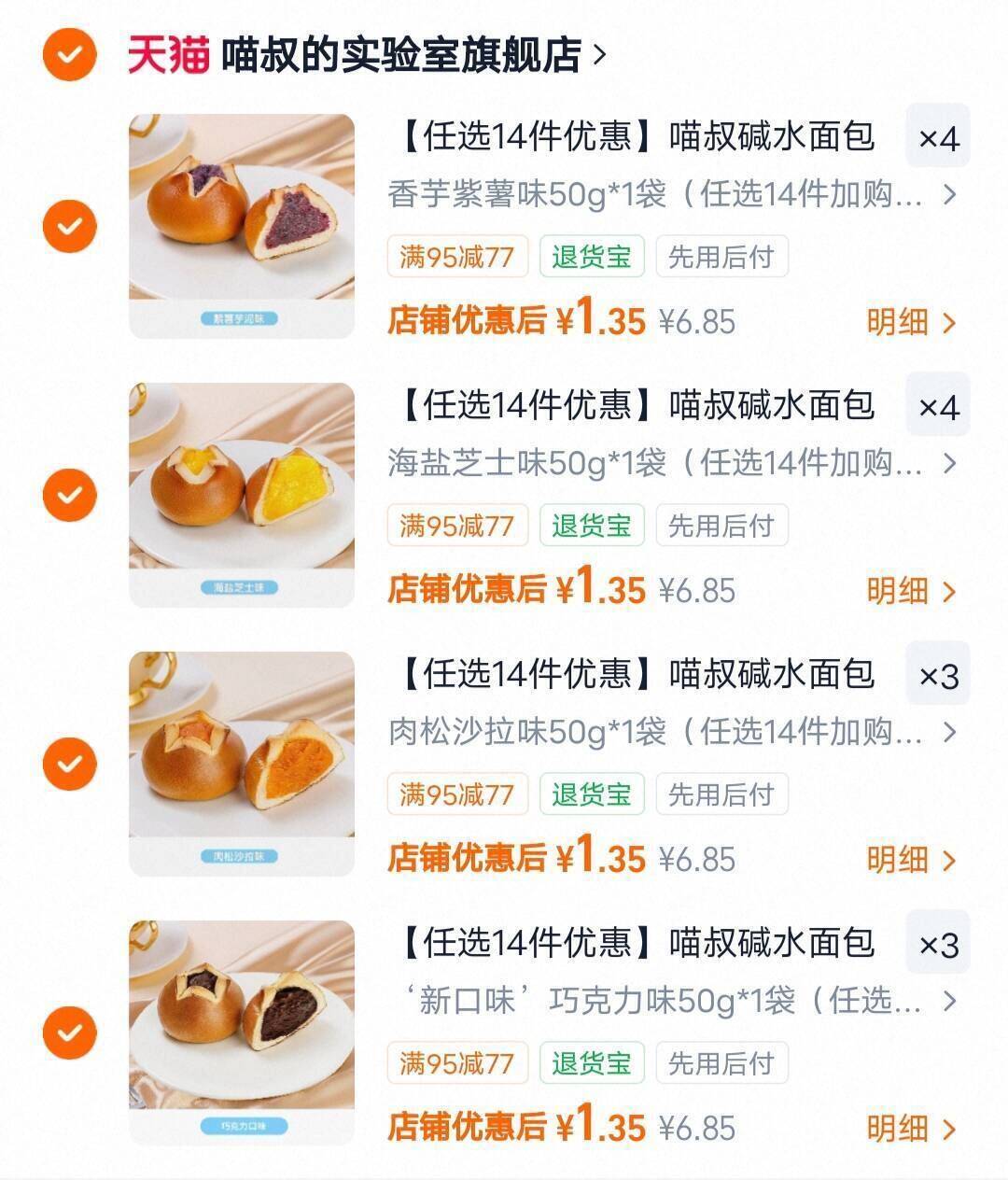Image resolution: width=1008 pixels, height=1180 pixels.
Task: View the 明细 price details for 肉松沙拉味
Action: (x=911, y=859)
